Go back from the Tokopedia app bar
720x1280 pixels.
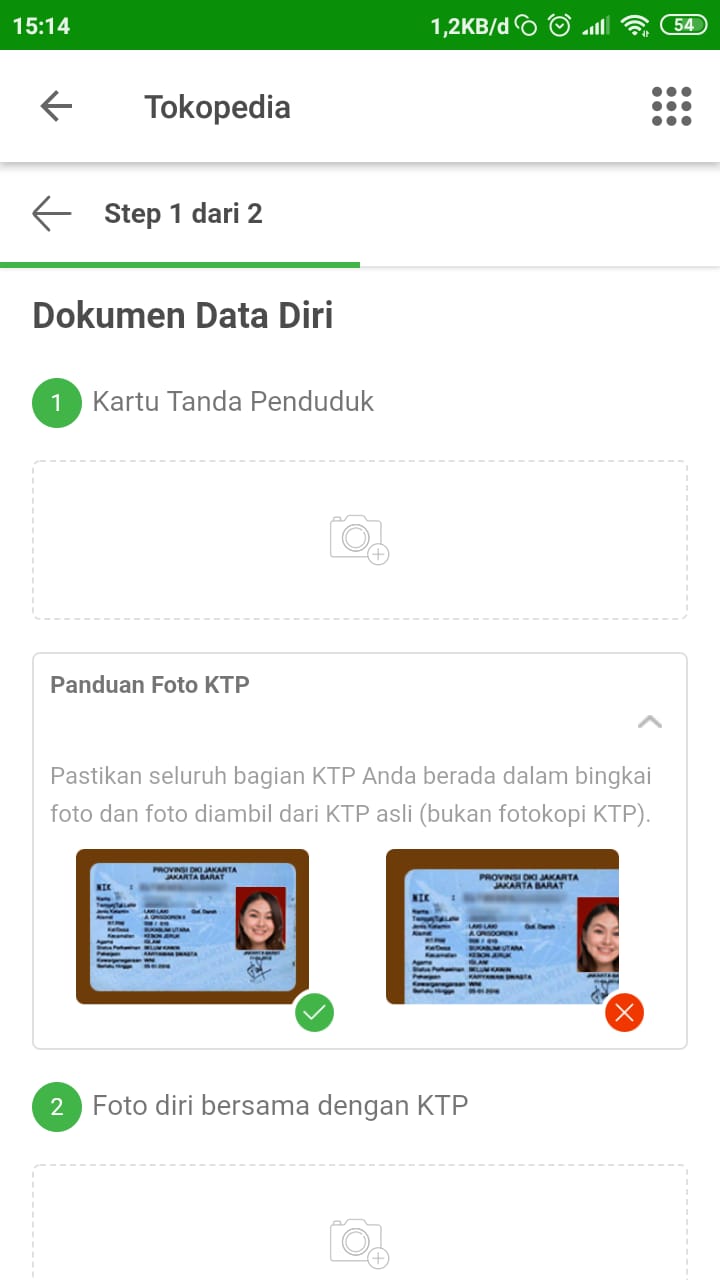(56, 106)
